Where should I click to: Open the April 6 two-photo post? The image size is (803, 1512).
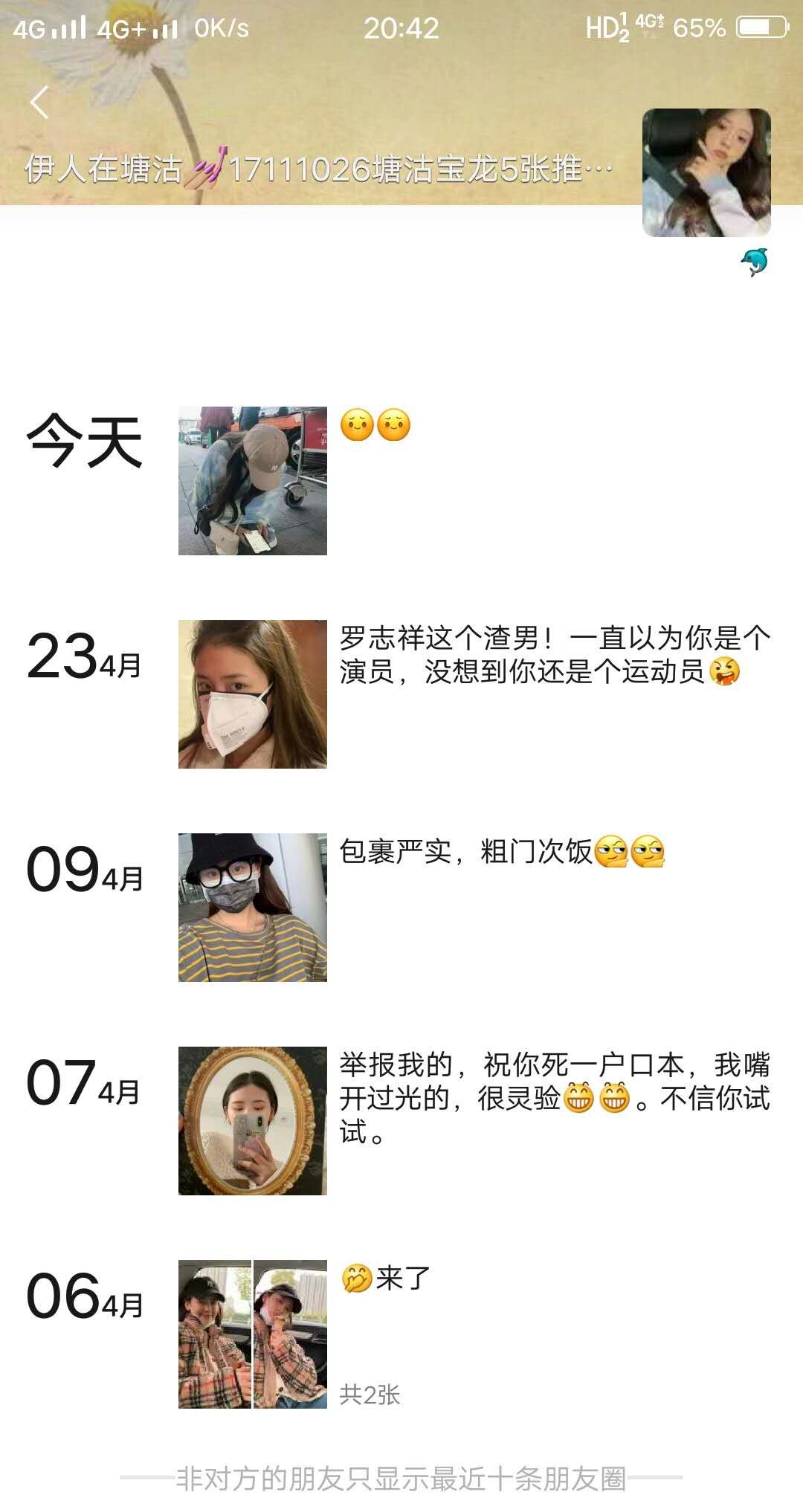point(253,1331)
